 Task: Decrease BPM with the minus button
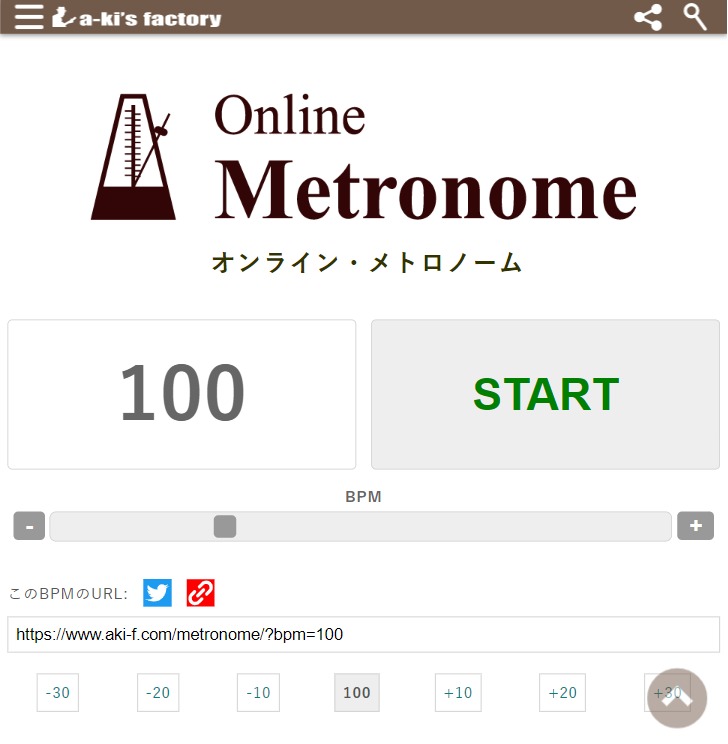pos(29,526)
